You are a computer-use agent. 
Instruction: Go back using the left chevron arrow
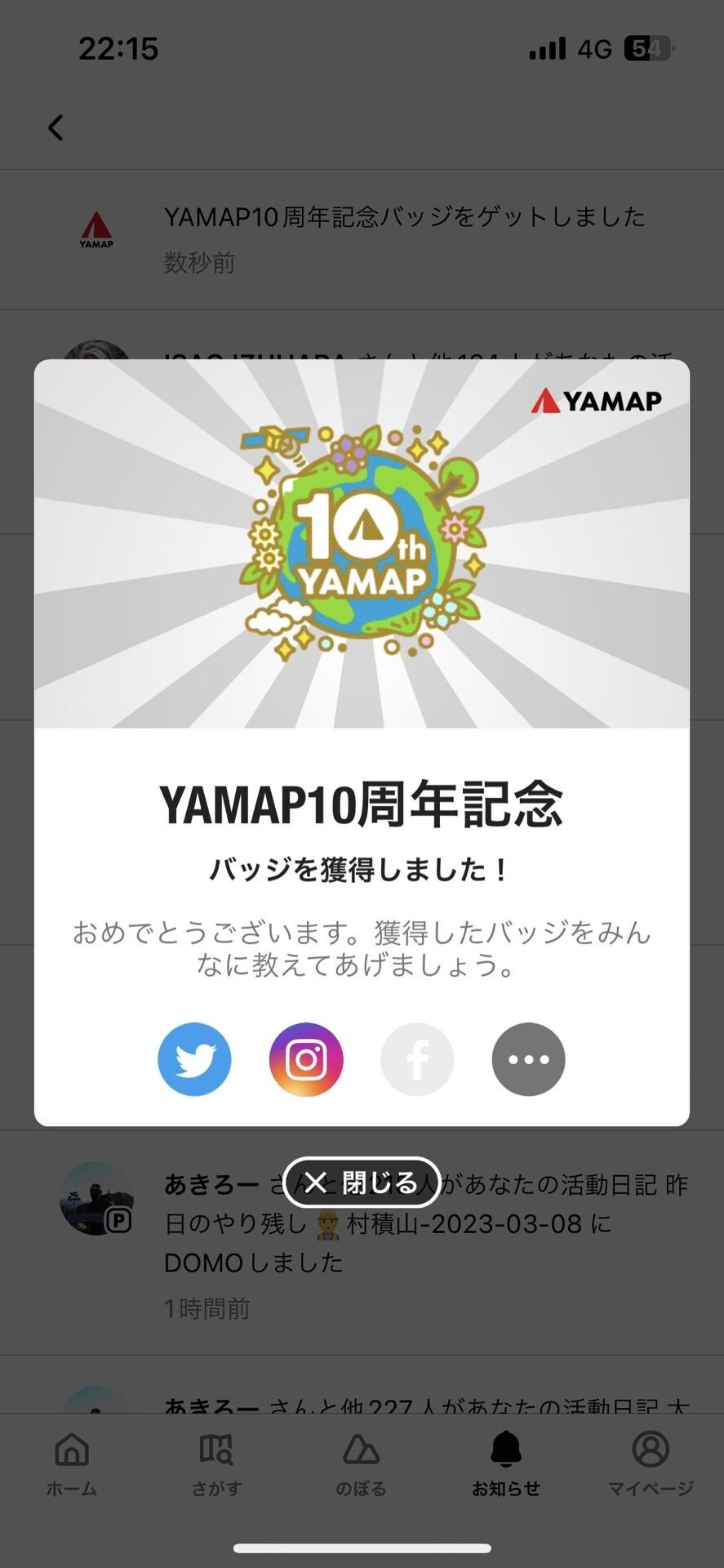[x=56, y=127]
